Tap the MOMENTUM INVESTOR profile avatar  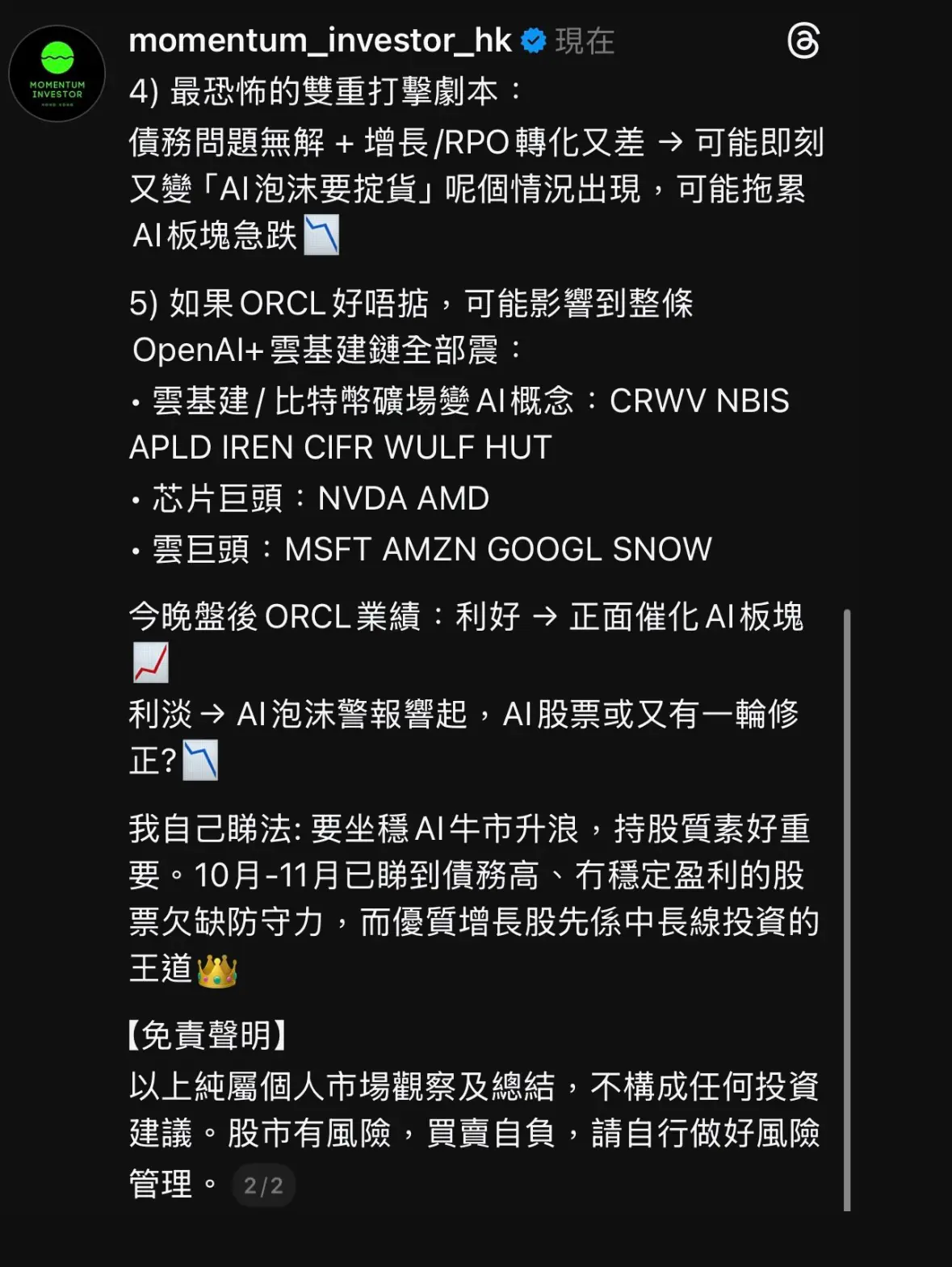click(57, 73)
